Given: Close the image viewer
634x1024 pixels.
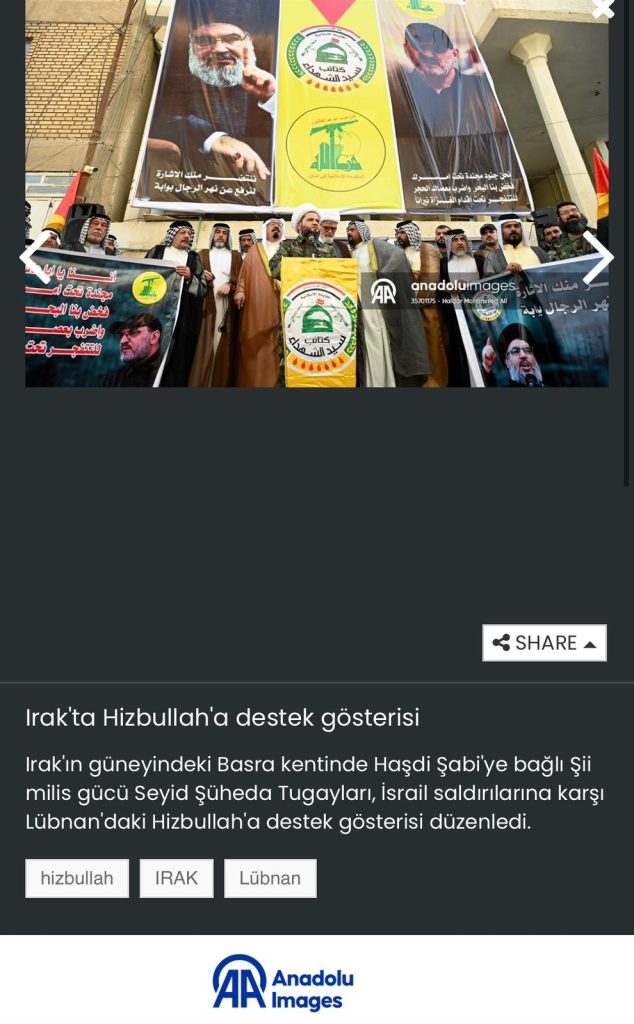Looking at the screenshot, I should coord(602,9).
